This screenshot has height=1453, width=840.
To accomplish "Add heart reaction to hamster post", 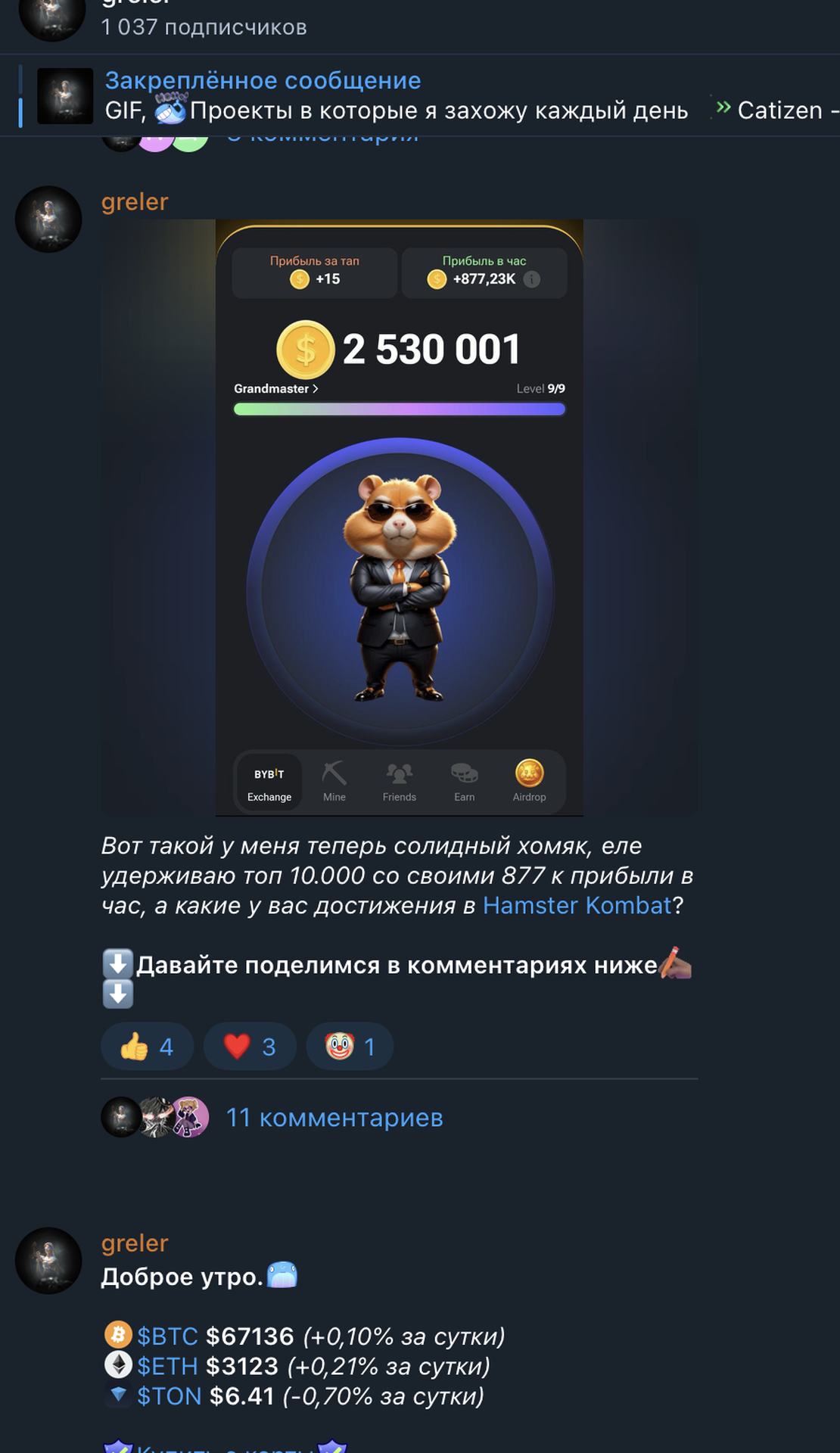I will point(250,1047).
